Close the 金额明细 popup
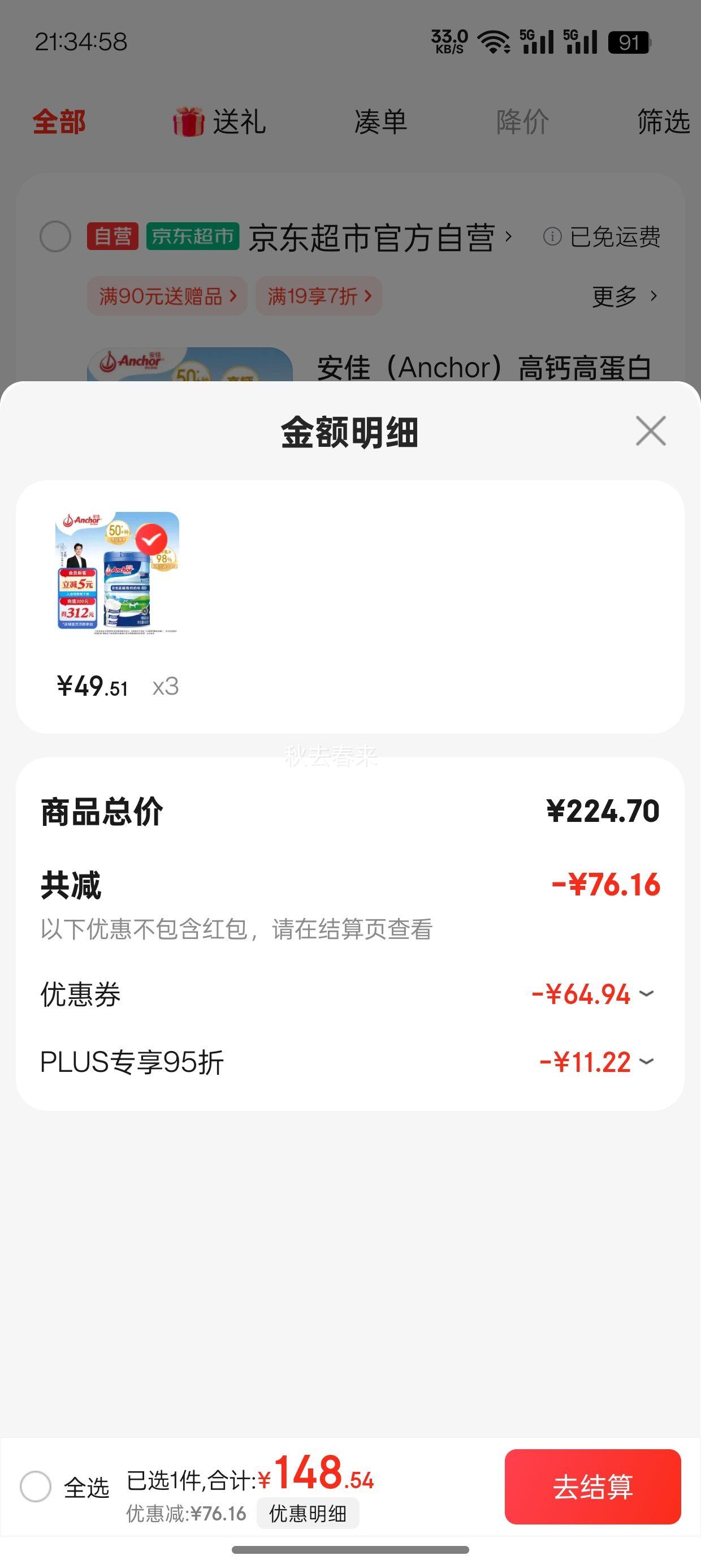The image size is (701, 1568). coord(650,431)
